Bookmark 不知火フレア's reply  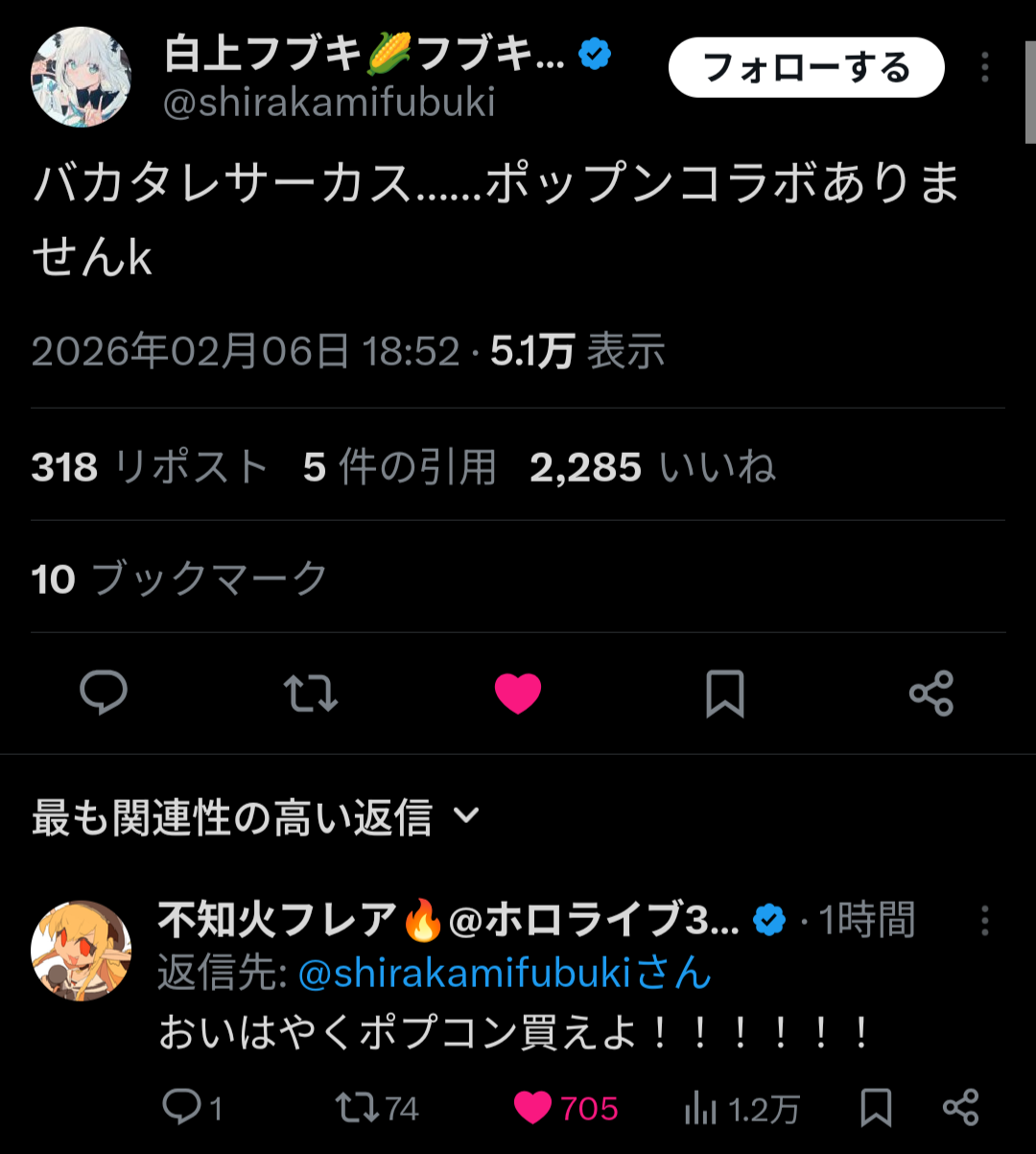(876, 1109)
